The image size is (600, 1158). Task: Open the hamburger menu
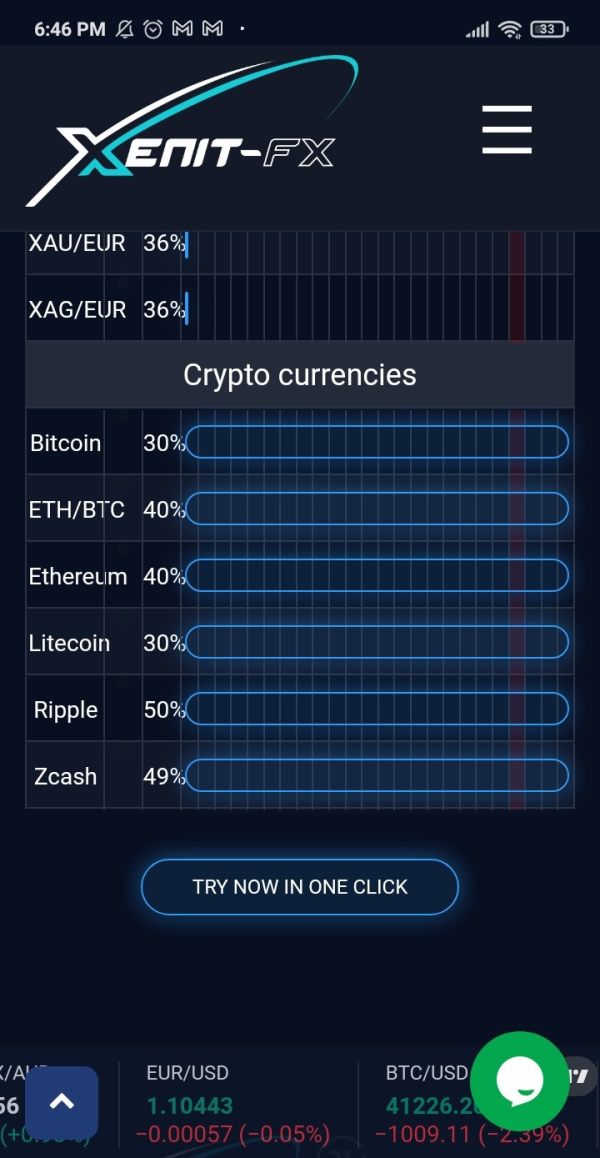click(x=507, y=129)
